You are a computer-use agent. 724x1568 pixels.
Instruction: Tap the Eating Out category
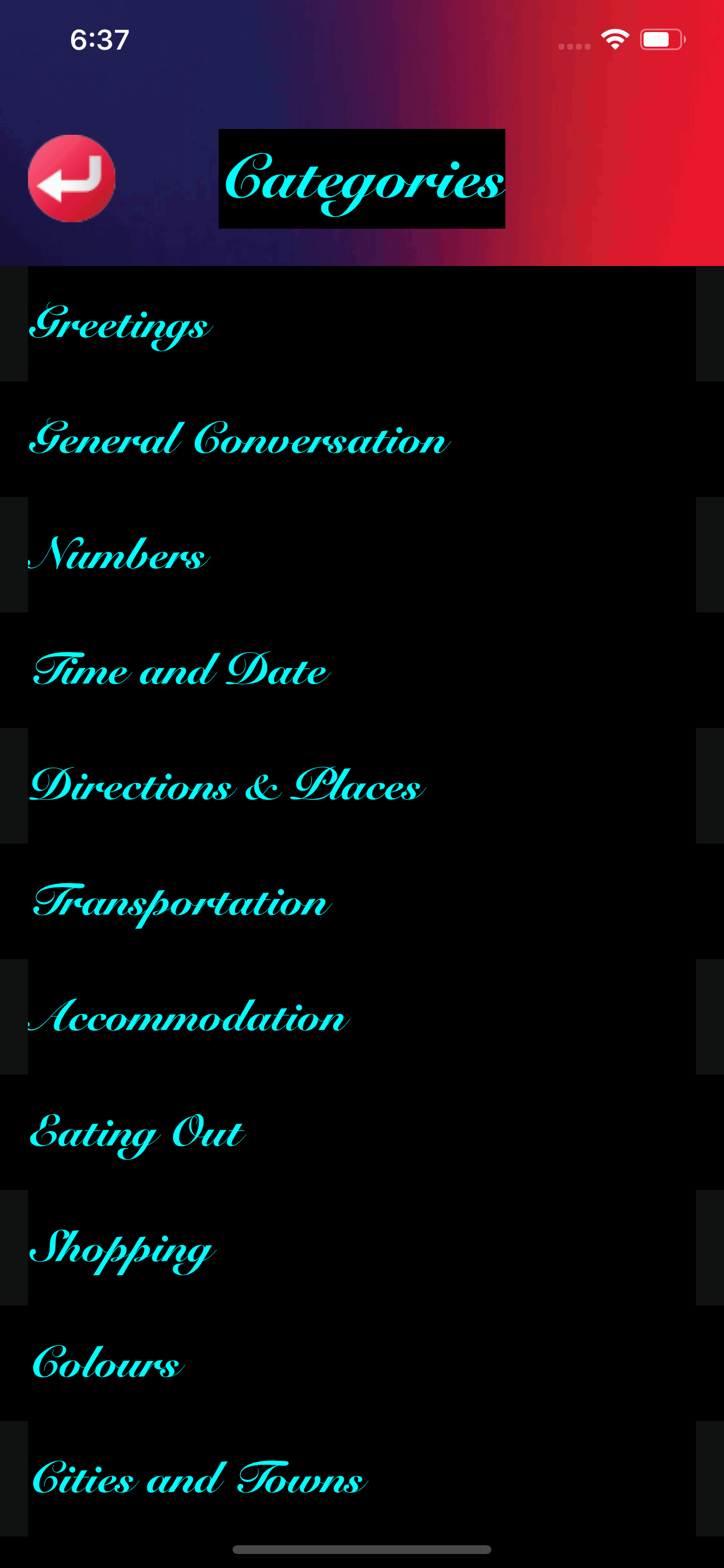click(x=138, y=1133)
